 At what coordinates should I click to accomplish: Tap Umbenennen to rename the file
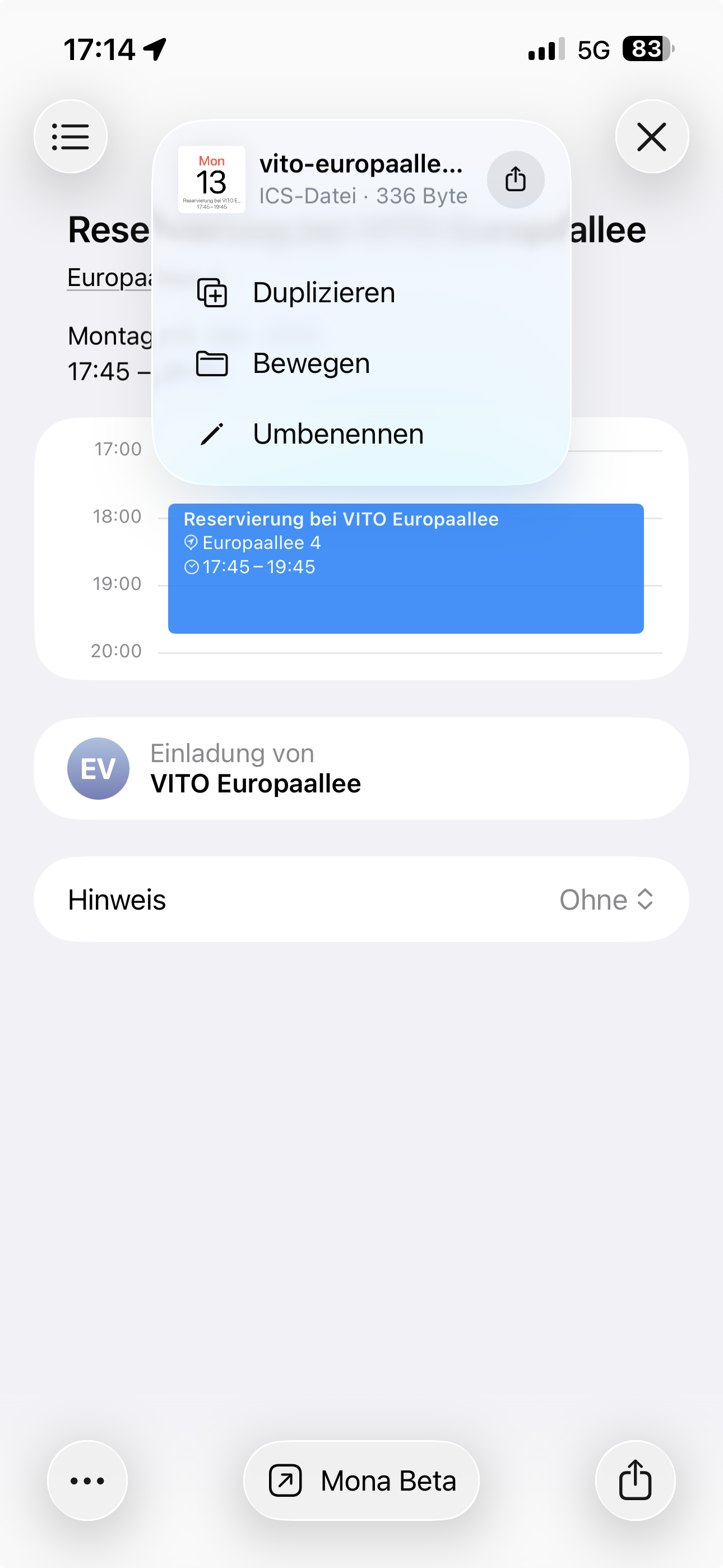click(338, 434)
